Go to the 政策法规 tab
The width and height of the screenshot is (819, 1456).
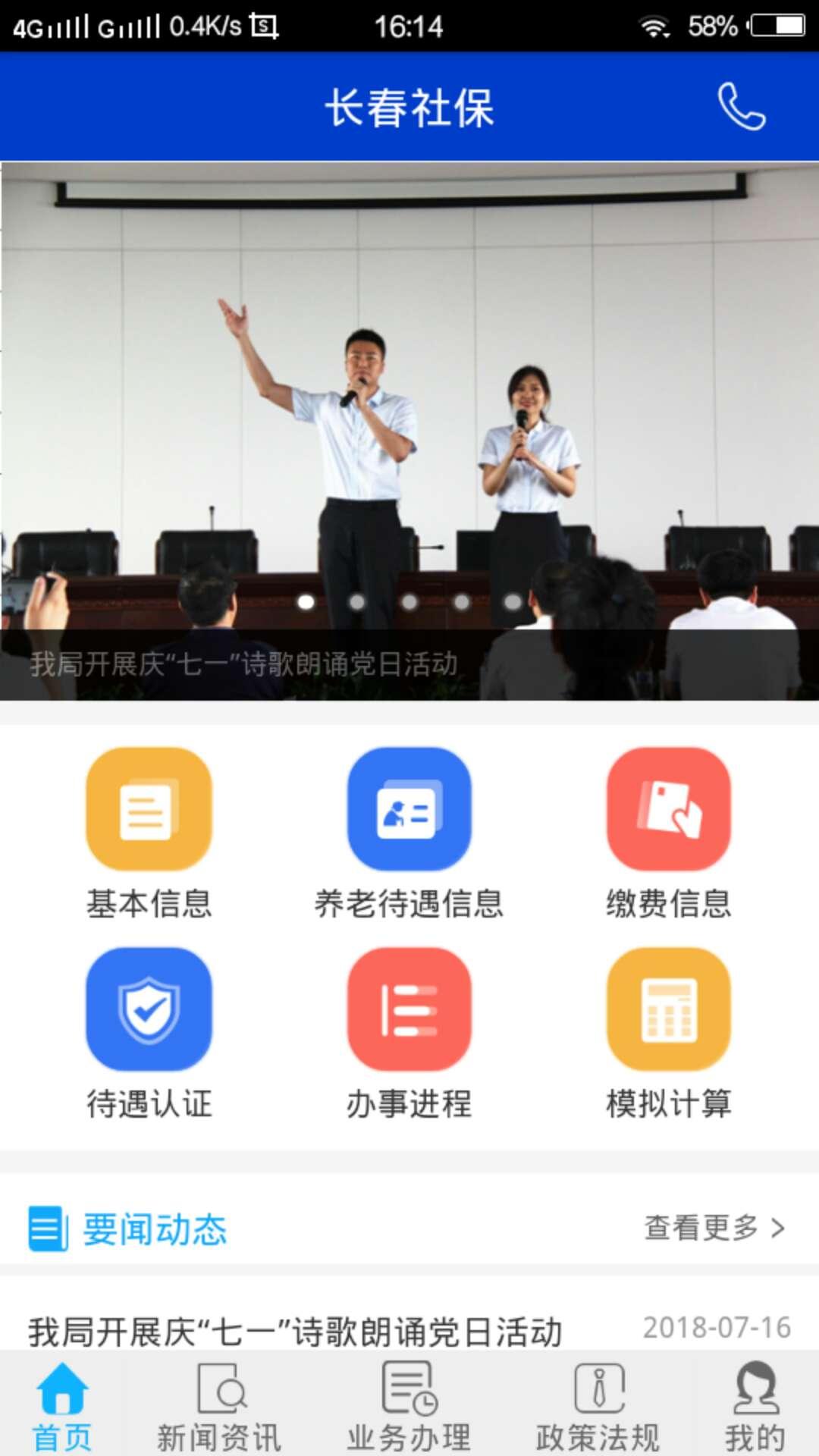pyautogui.click(x=598, y=1407)
